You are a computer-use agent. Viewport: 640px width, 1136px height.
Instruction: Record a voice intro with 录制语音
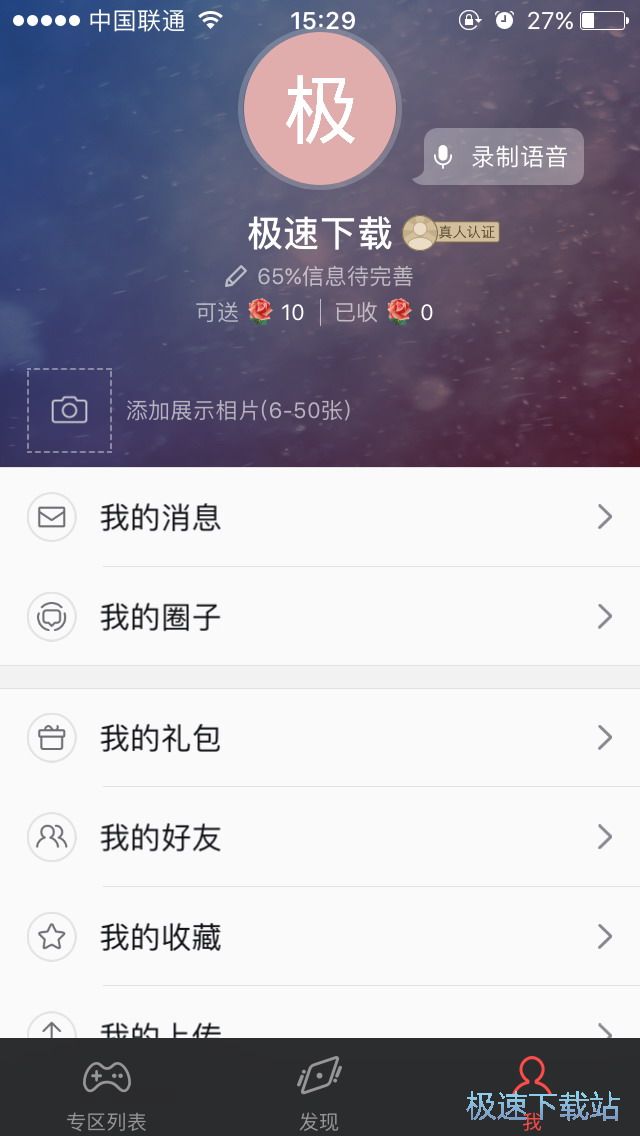(504, 157)
